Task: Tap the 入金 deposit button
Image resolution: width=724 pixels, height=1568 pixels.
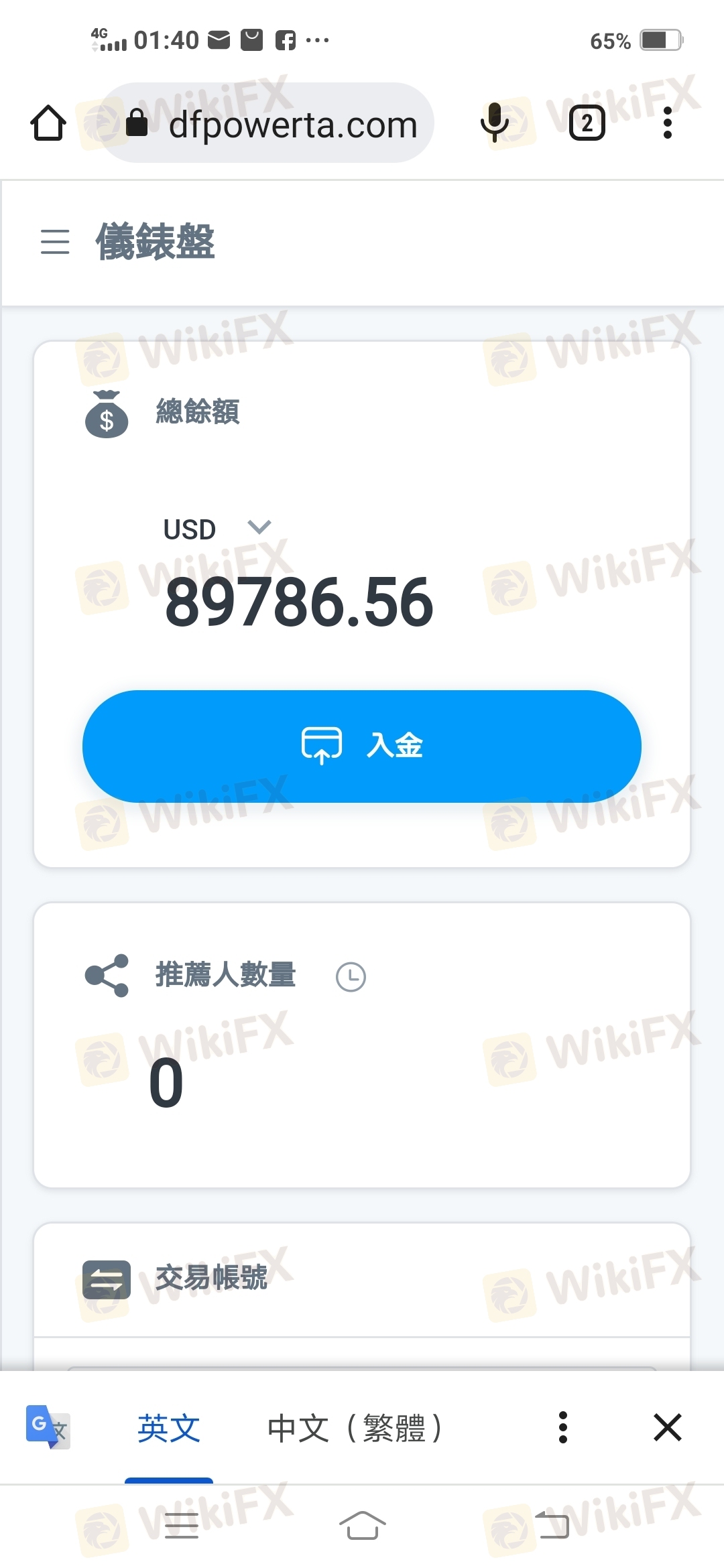Action: tap(361, 746)
